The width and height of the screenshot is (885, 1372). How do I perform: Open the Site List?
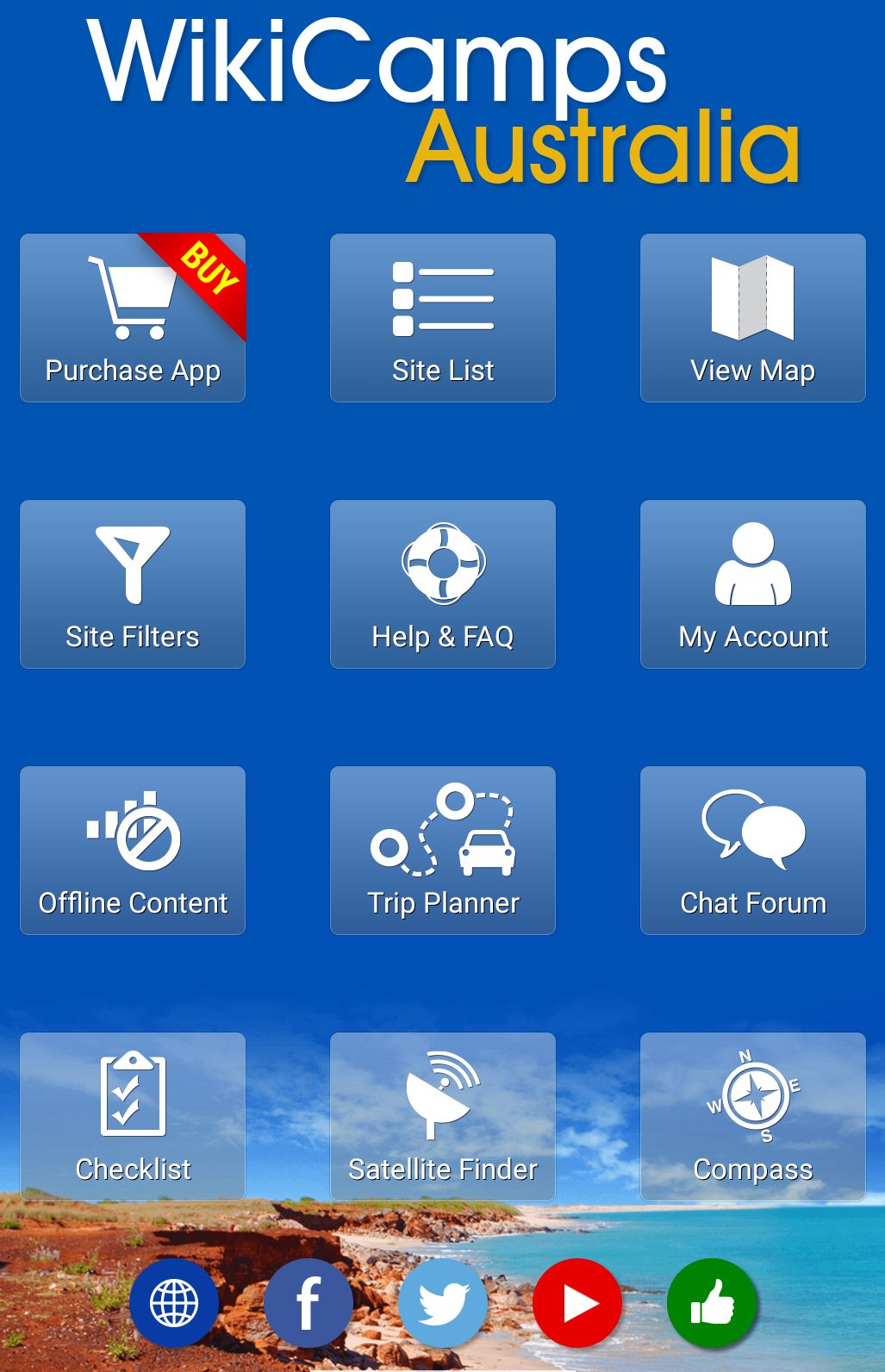pyautogui.click(x=443, y=318)
